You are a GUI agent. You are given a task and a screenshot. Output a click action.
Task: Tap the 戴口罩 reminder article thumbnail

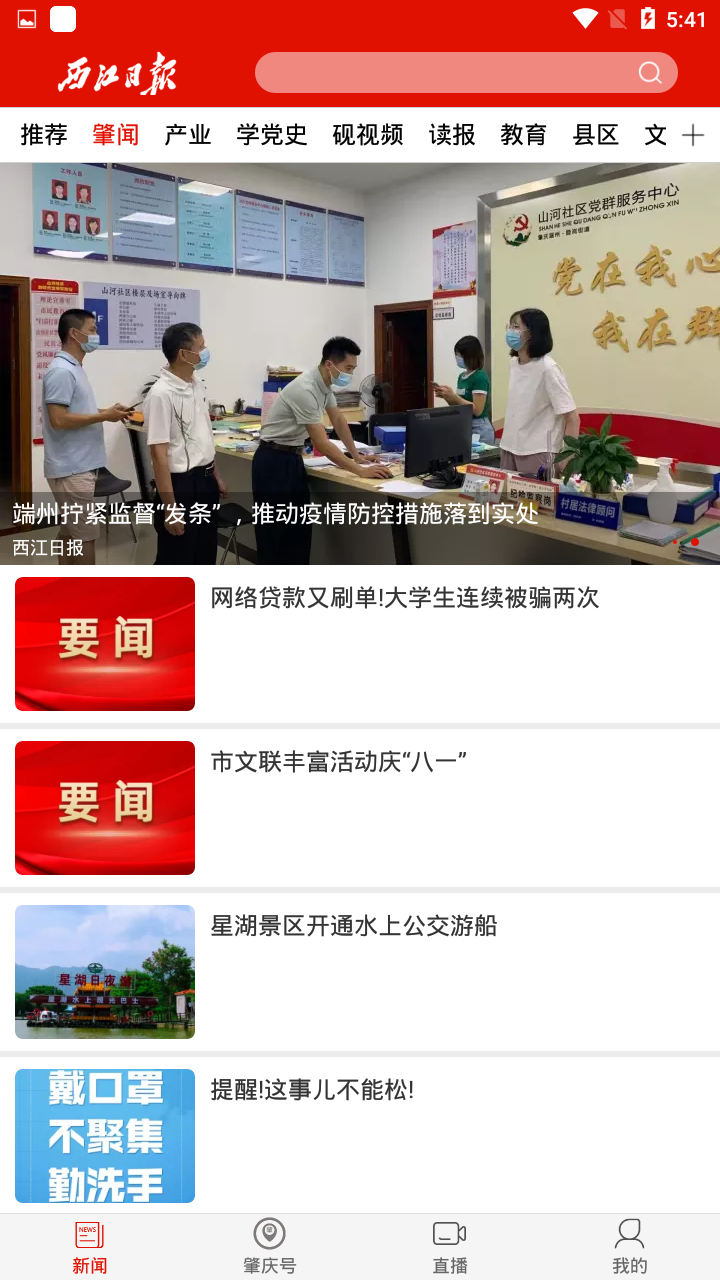(104, 1135)
